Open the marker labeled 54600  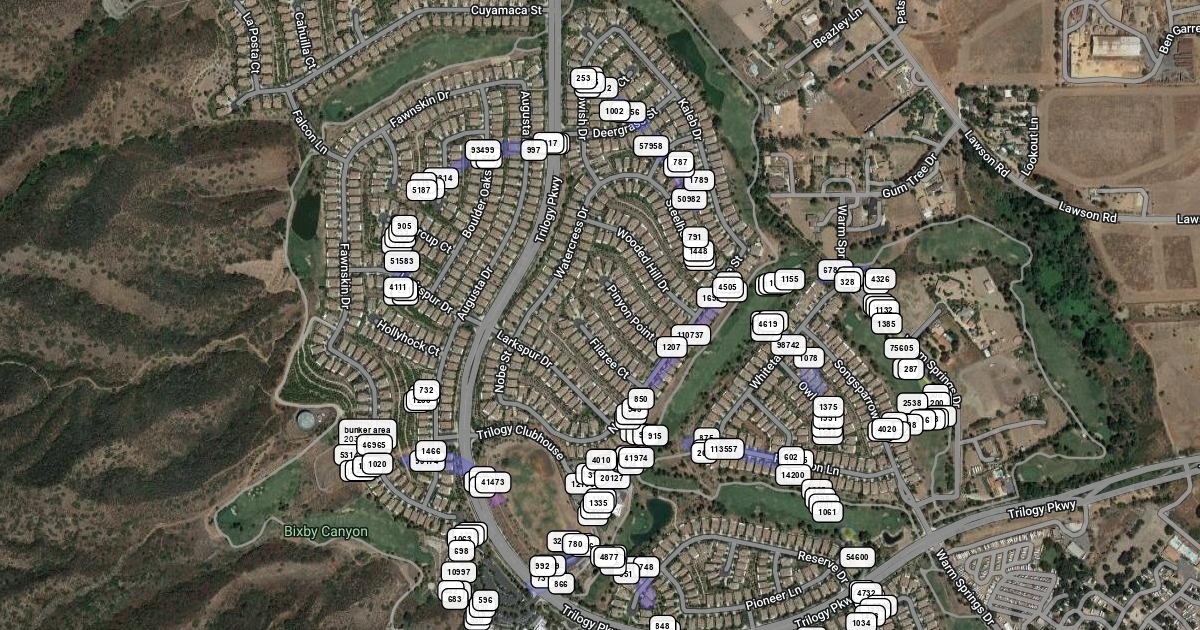[x=858, y=556]
